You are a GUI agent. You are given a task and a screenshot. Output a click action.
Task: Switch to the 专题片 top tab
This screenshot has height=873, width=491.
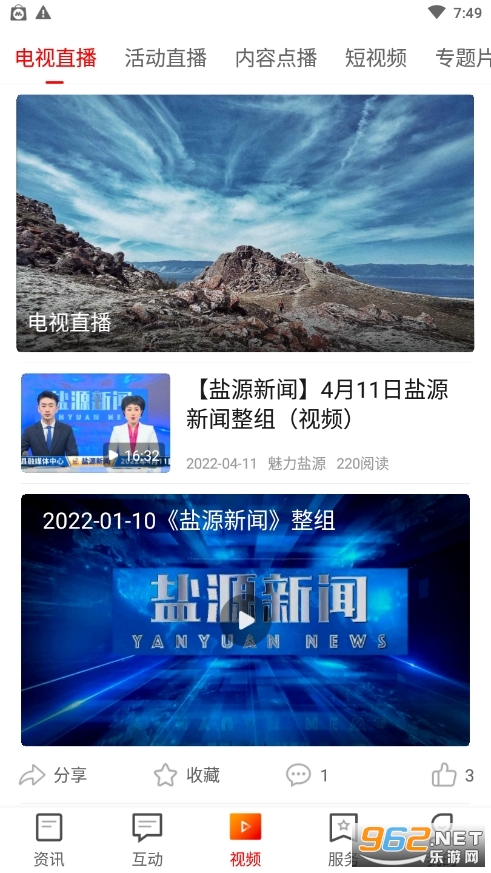(x=463, y=58)
